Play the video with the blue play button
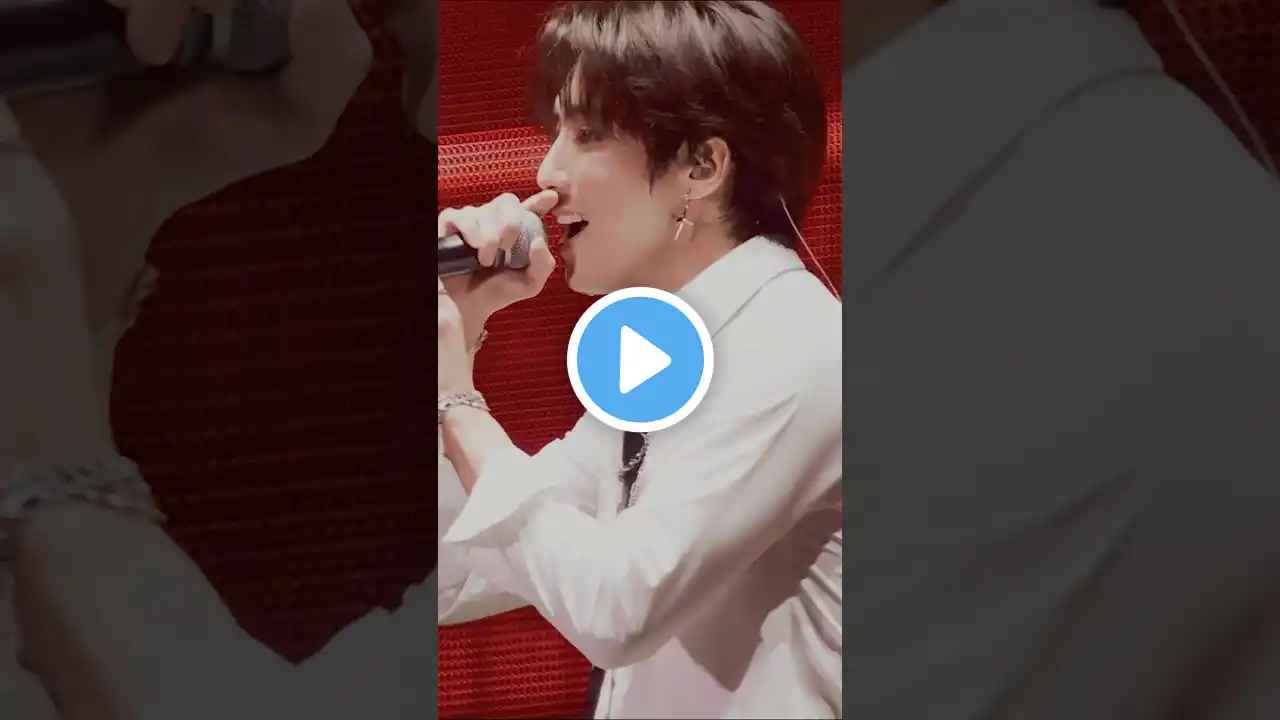The width and height of the screenshot is (1280, 720). (x=640, y=360)
